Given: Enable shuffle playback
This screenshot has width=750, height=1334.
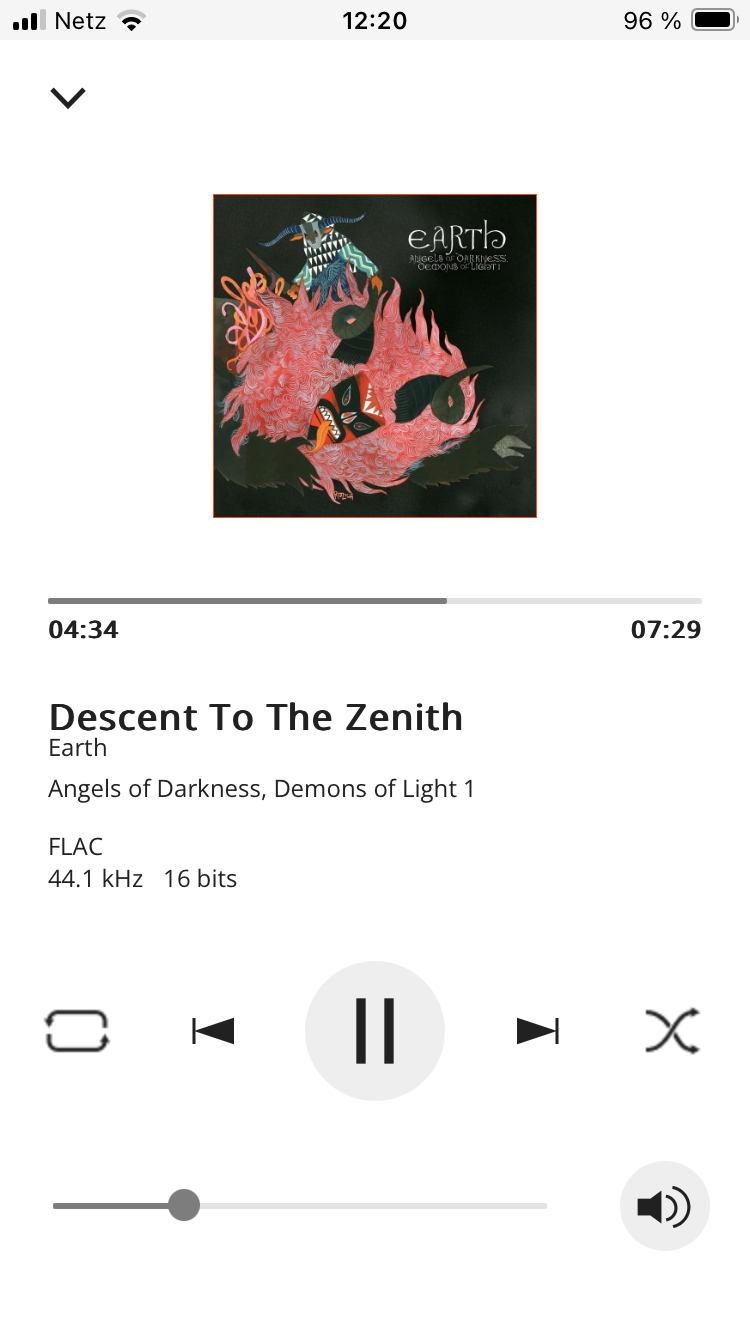Looking at the screenshot, I should [672, 1030].
